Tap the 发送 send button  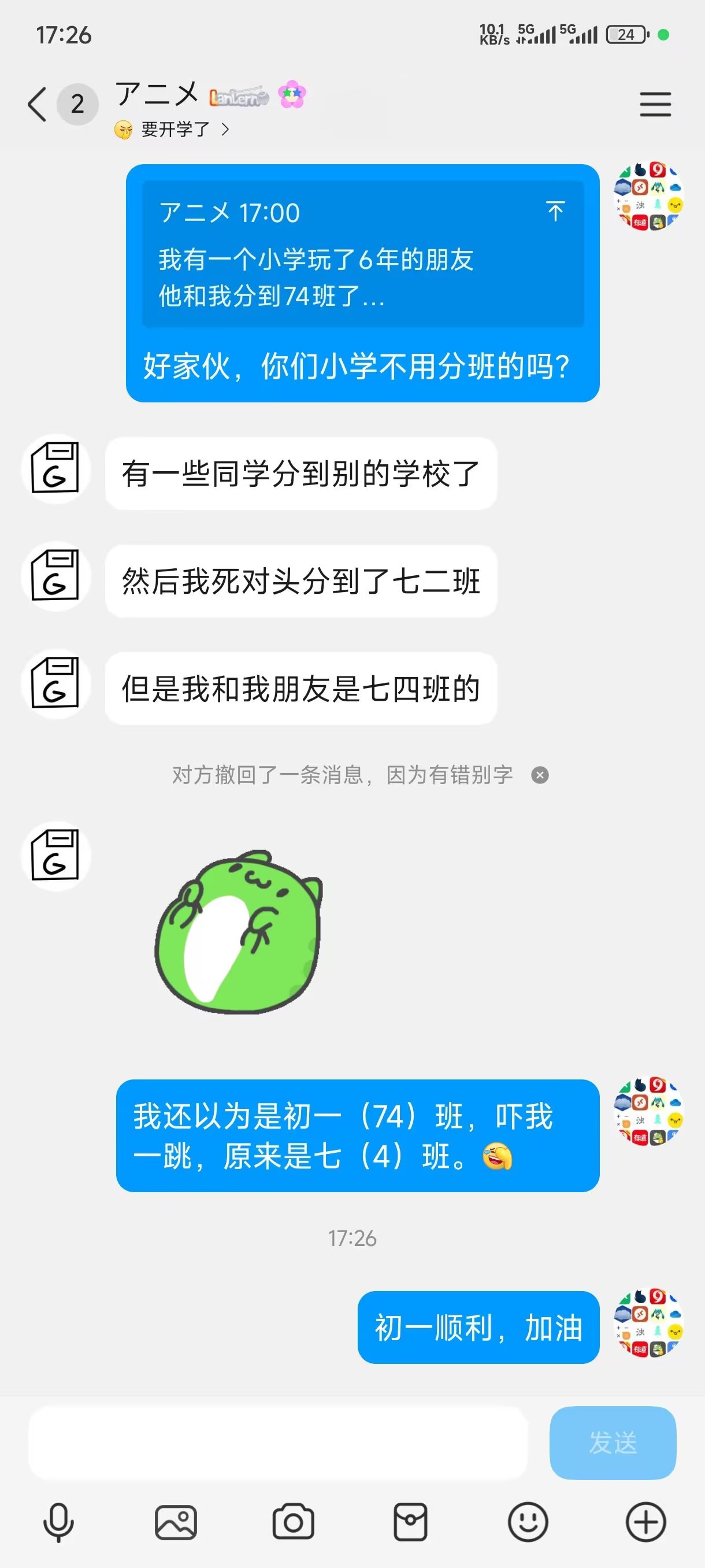click(612, 1443)
